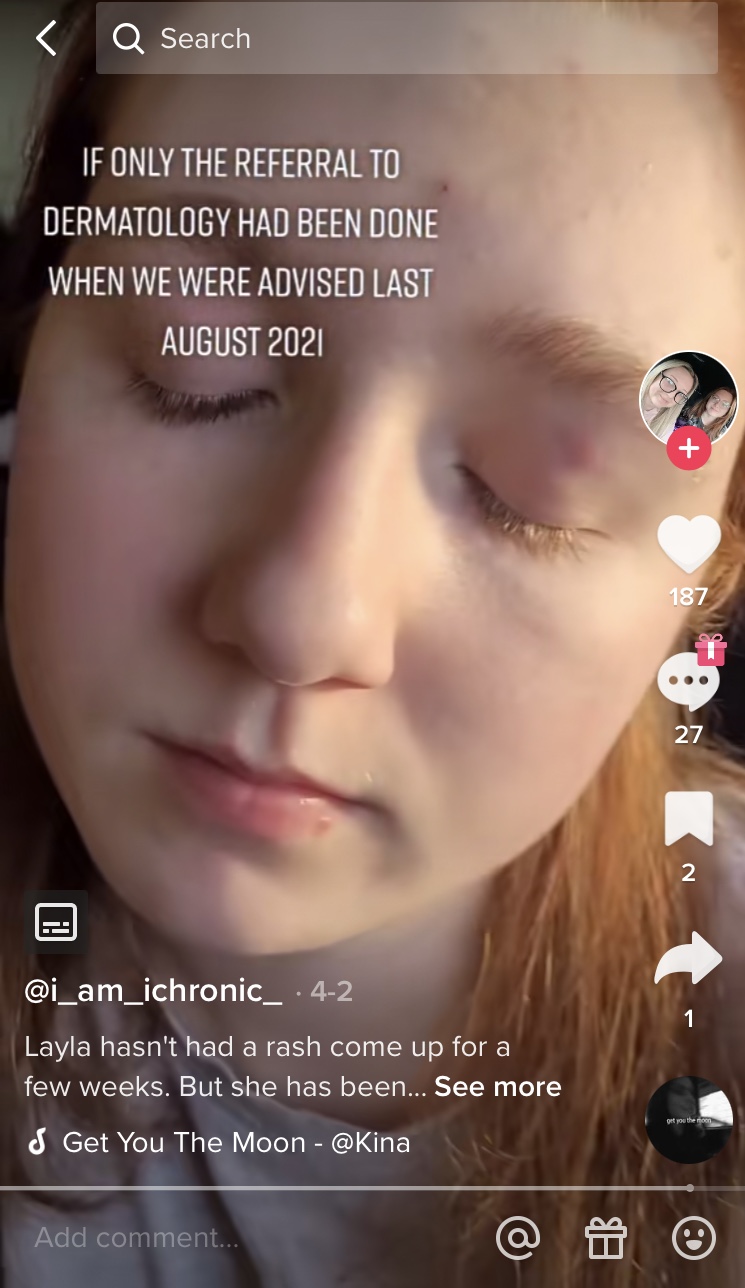Mention someone with the @ icon

tap(518, 1239)
